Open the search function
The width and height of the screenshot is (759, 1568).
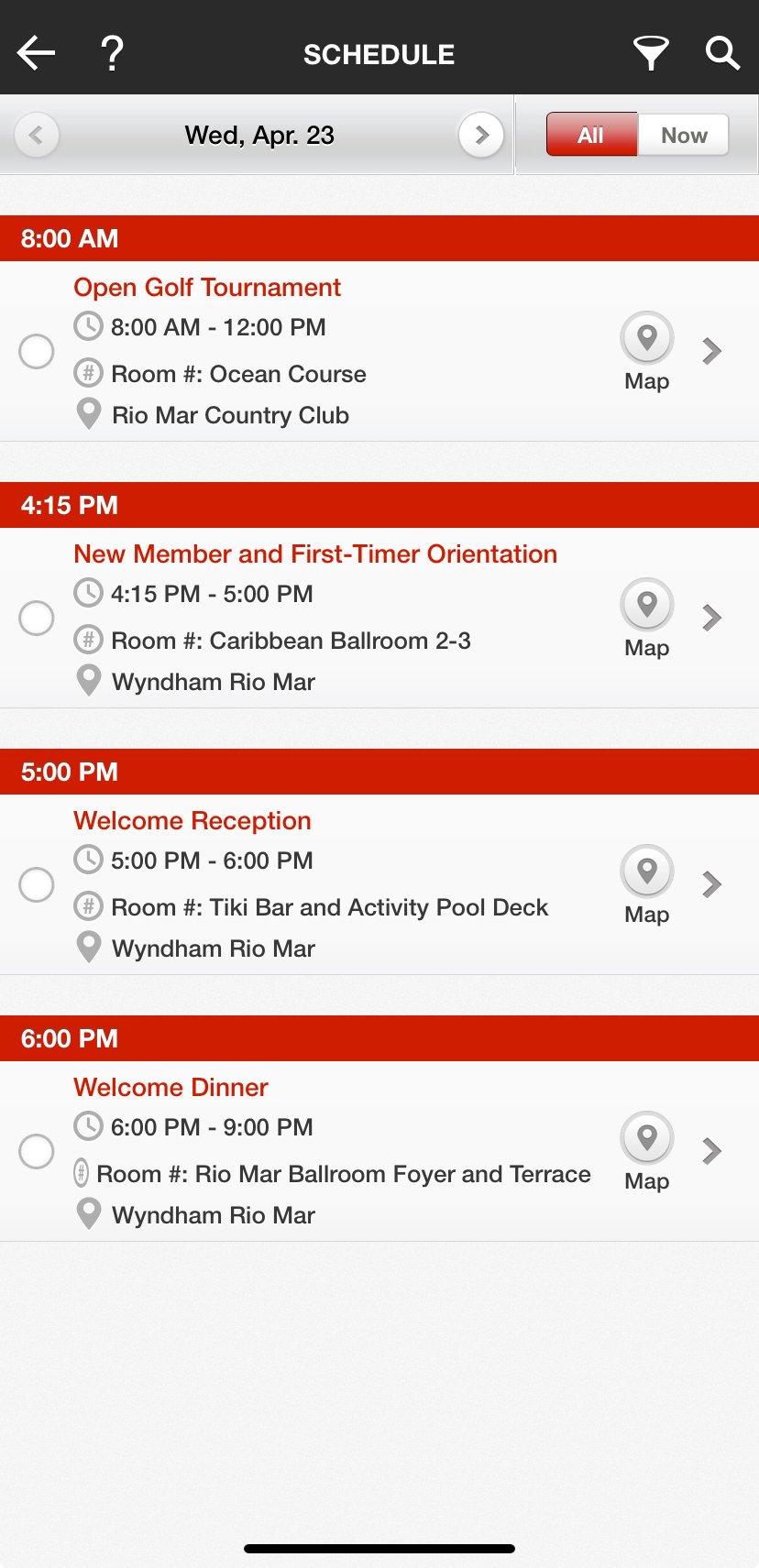click(723, 53)
